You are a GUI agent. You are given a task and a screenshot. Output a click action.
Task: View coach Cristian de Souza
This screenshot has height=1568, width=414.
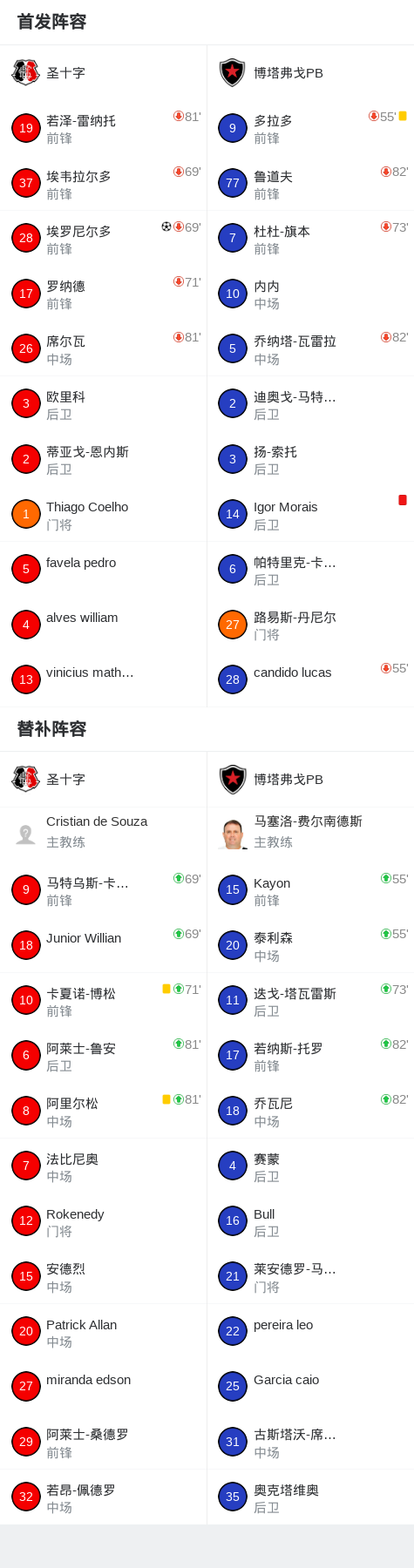103,834
